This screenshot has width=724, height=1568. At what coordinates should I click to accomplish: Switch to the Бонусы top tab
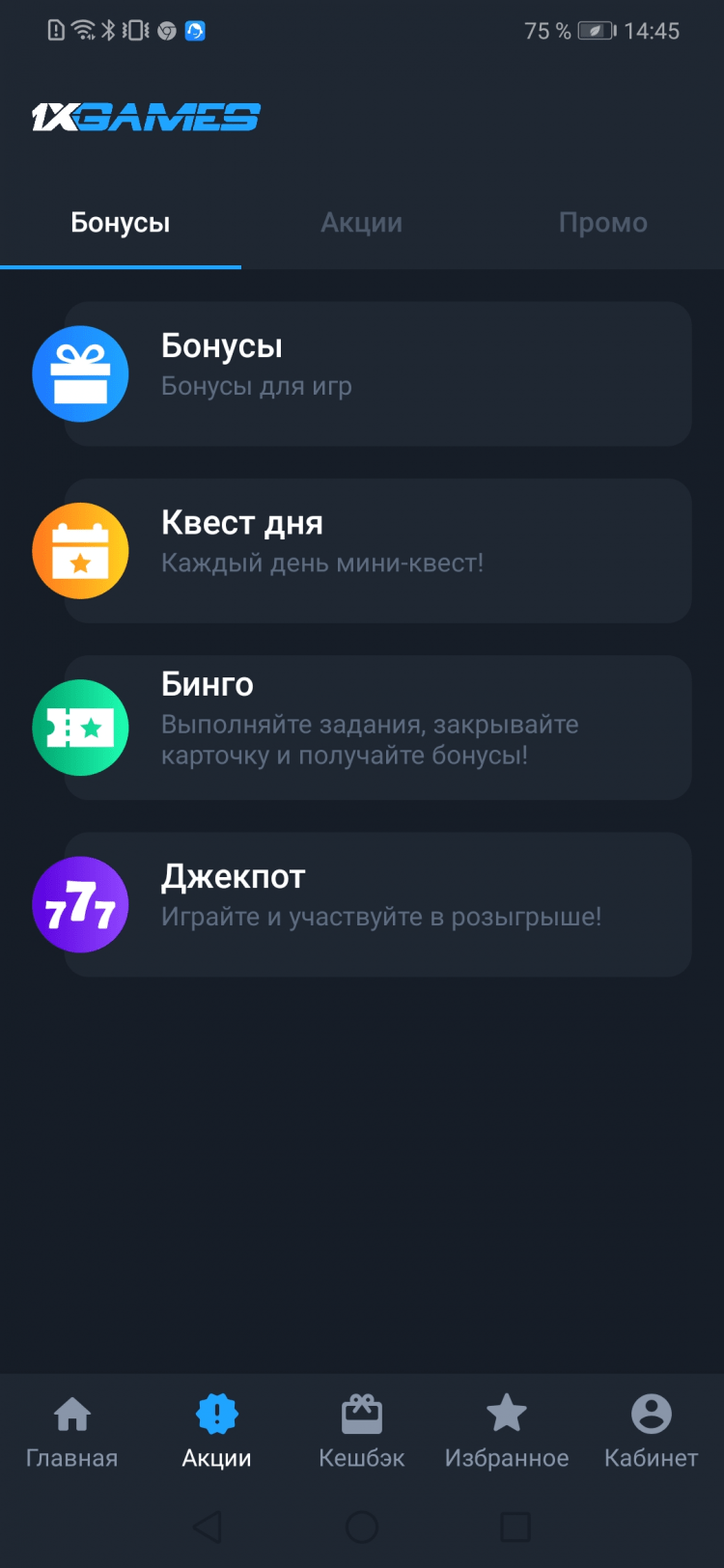[x=121, y=223]
